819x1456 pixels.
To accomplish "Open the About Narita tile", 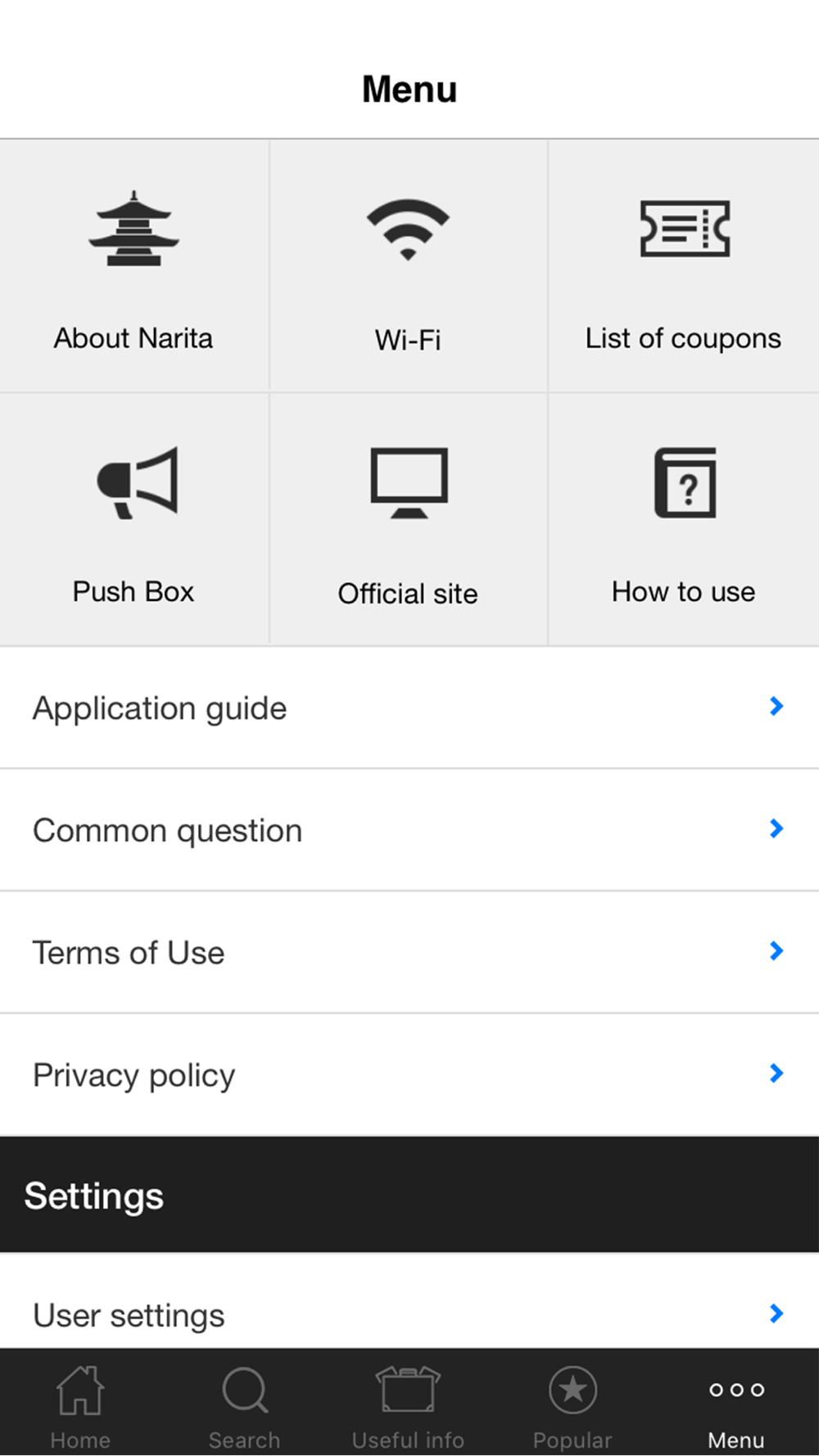I will [x=134, y=265].
